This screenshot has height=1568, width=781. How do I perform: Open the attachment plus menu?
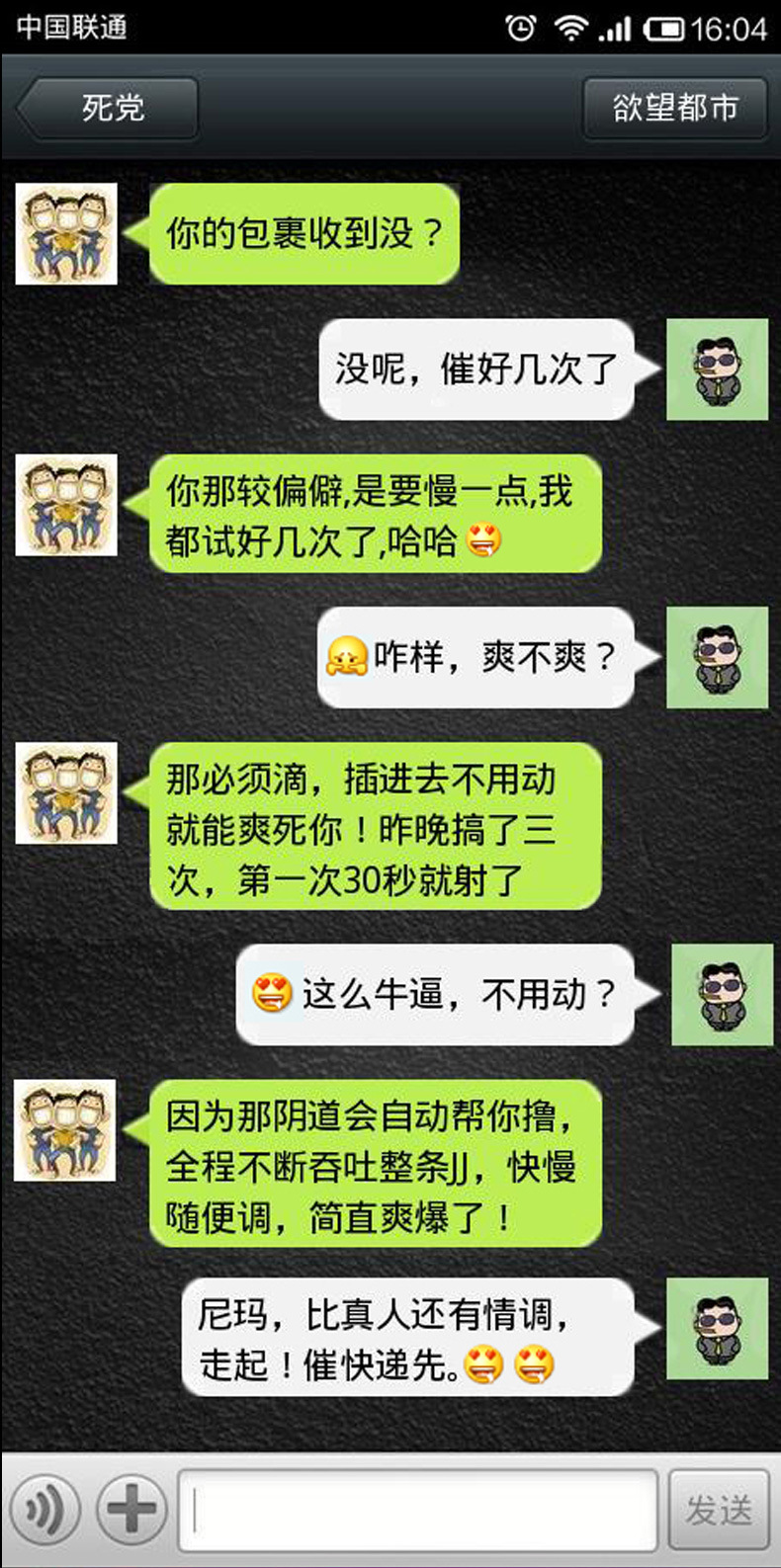pyautogui.click(x=130, y=1509)
